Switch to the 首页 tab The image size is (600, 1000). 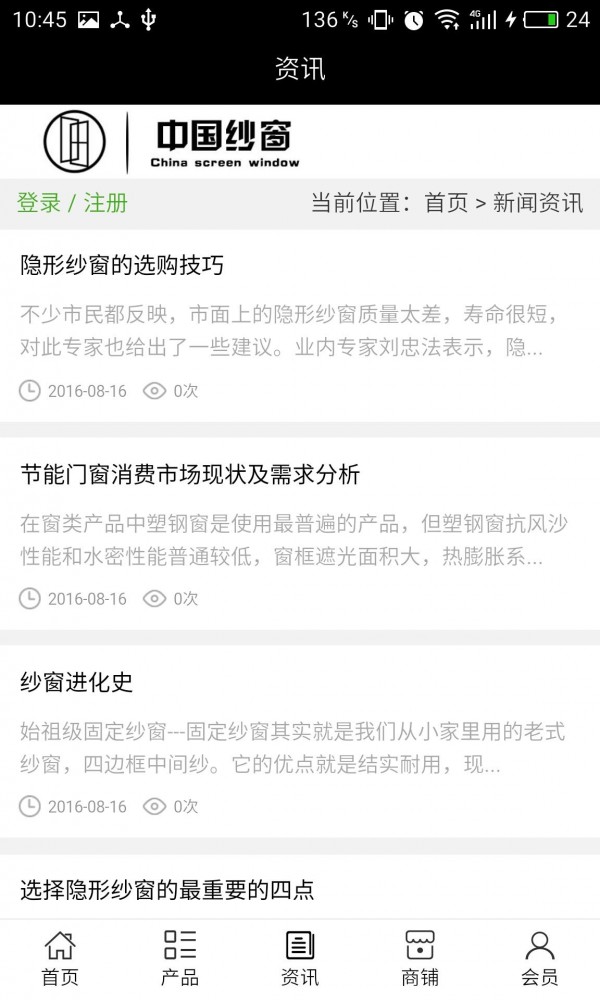[60, 959]
